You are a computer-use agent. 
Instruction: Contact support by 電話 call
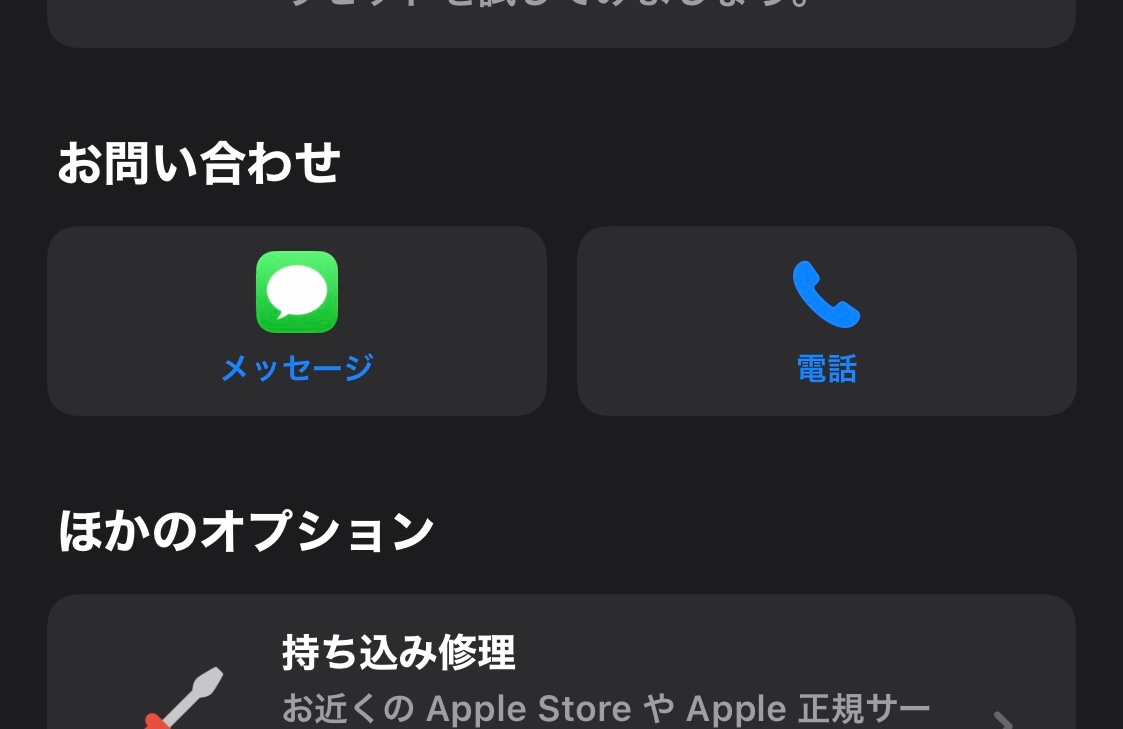pos(826,320)
